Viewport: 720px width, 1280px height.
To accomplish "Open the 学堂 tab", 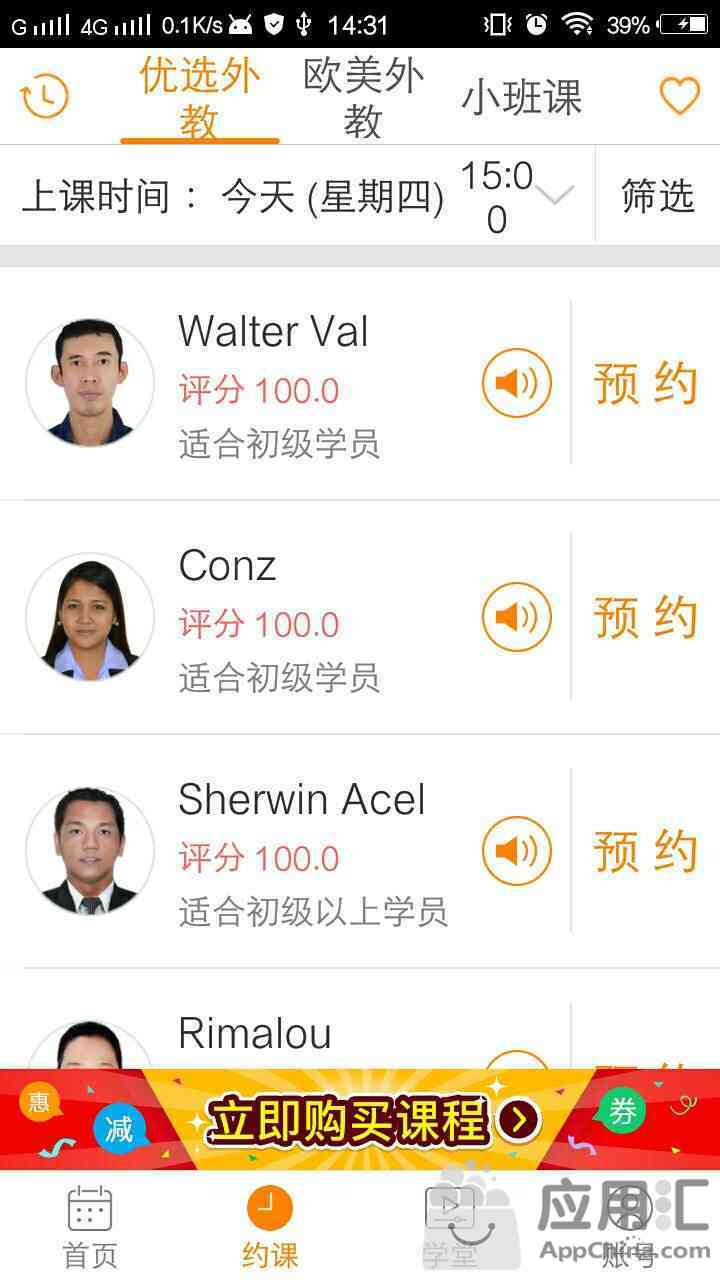I will [450, 1226].
